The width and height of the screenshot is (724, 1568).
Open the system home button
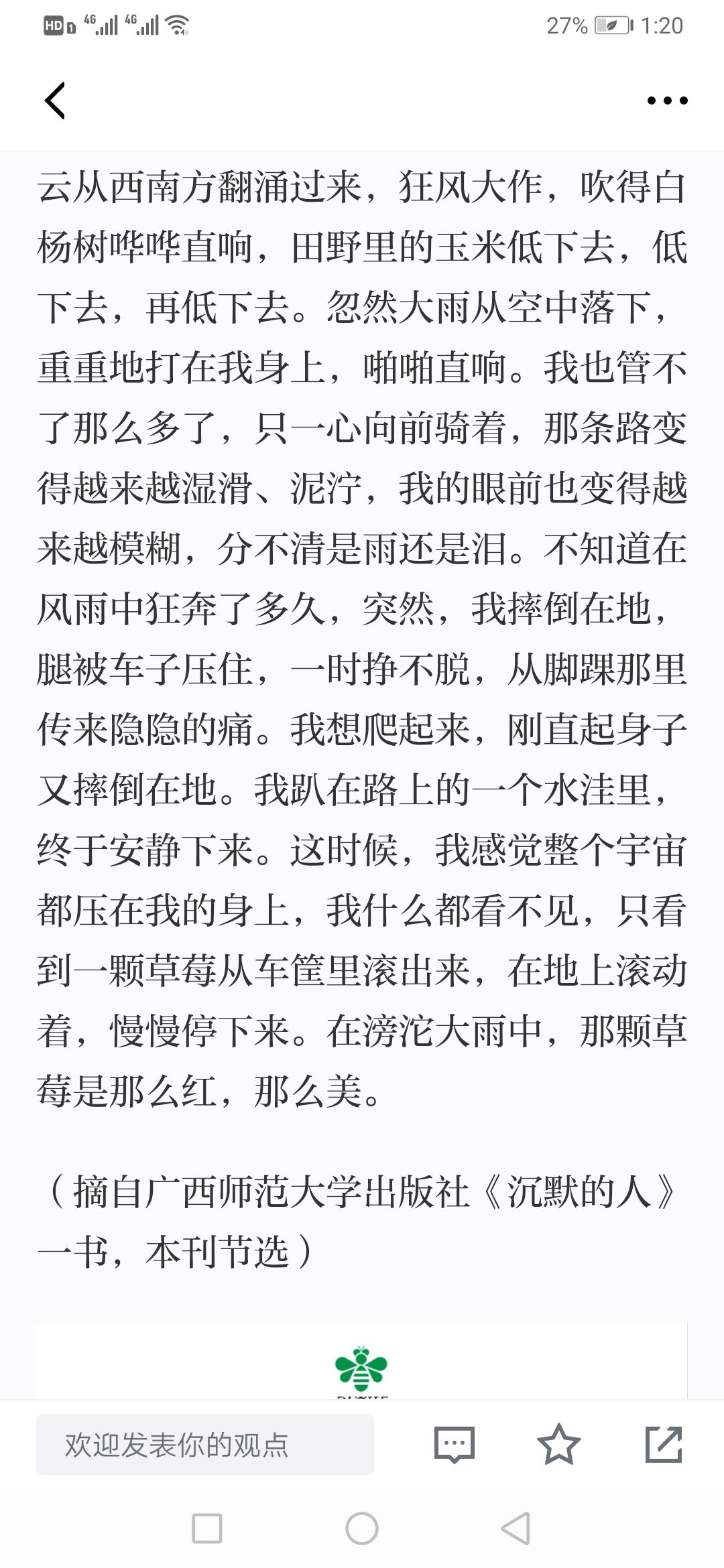[x=362, y=1529]
